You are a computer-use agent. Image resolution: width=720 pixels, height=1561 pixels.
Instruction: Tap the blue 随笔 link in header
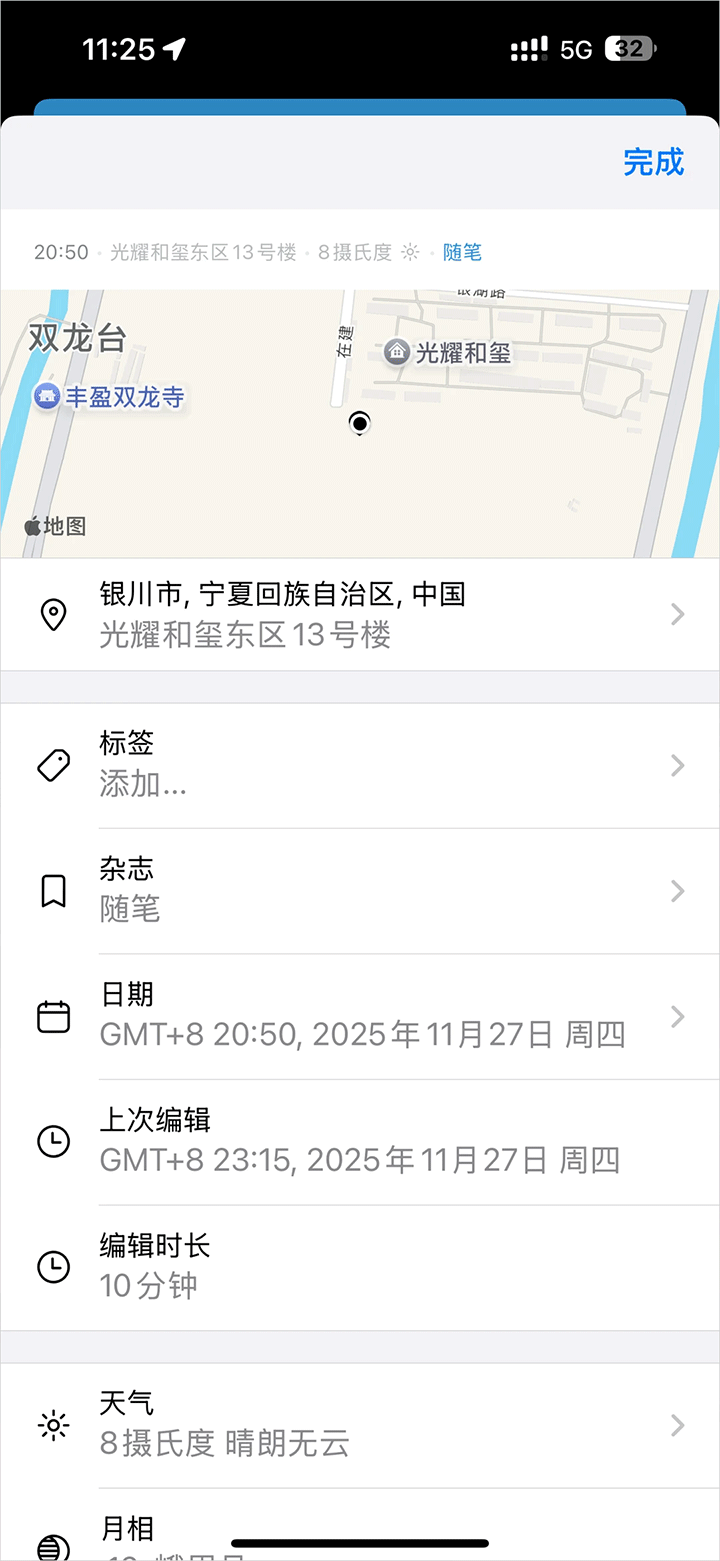462,253
